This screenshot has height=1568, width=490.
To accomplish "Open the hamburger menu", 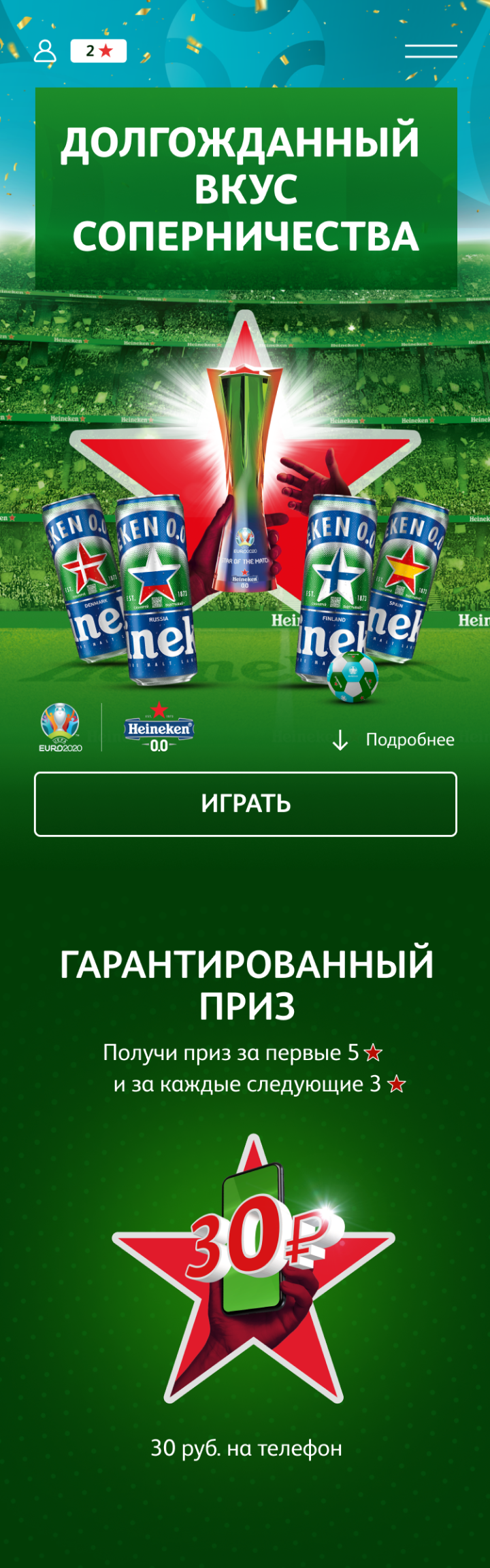I will [x=430, y=51].
